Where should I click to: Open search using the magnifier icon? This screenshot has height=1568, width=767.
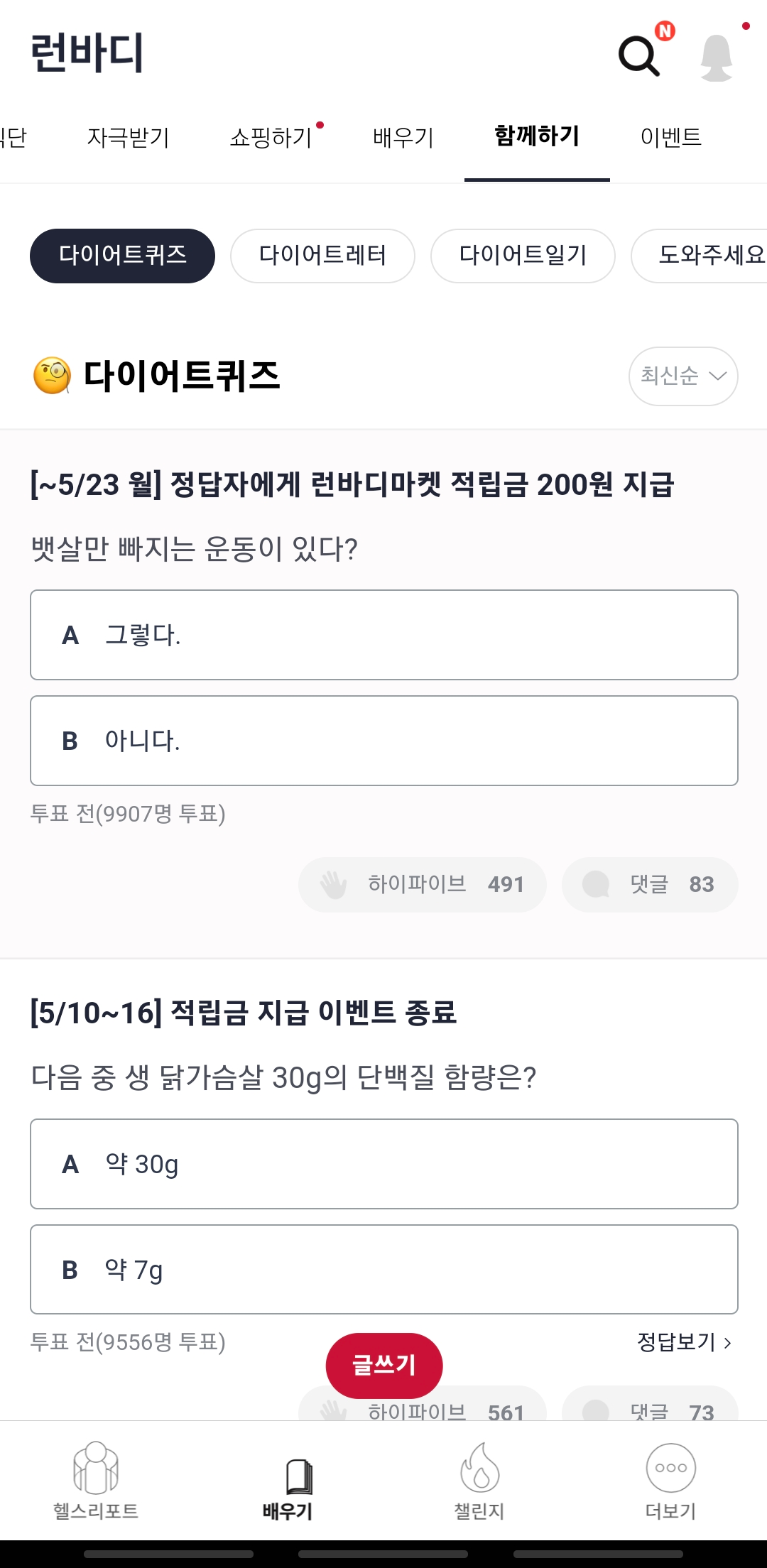[638, 55]
